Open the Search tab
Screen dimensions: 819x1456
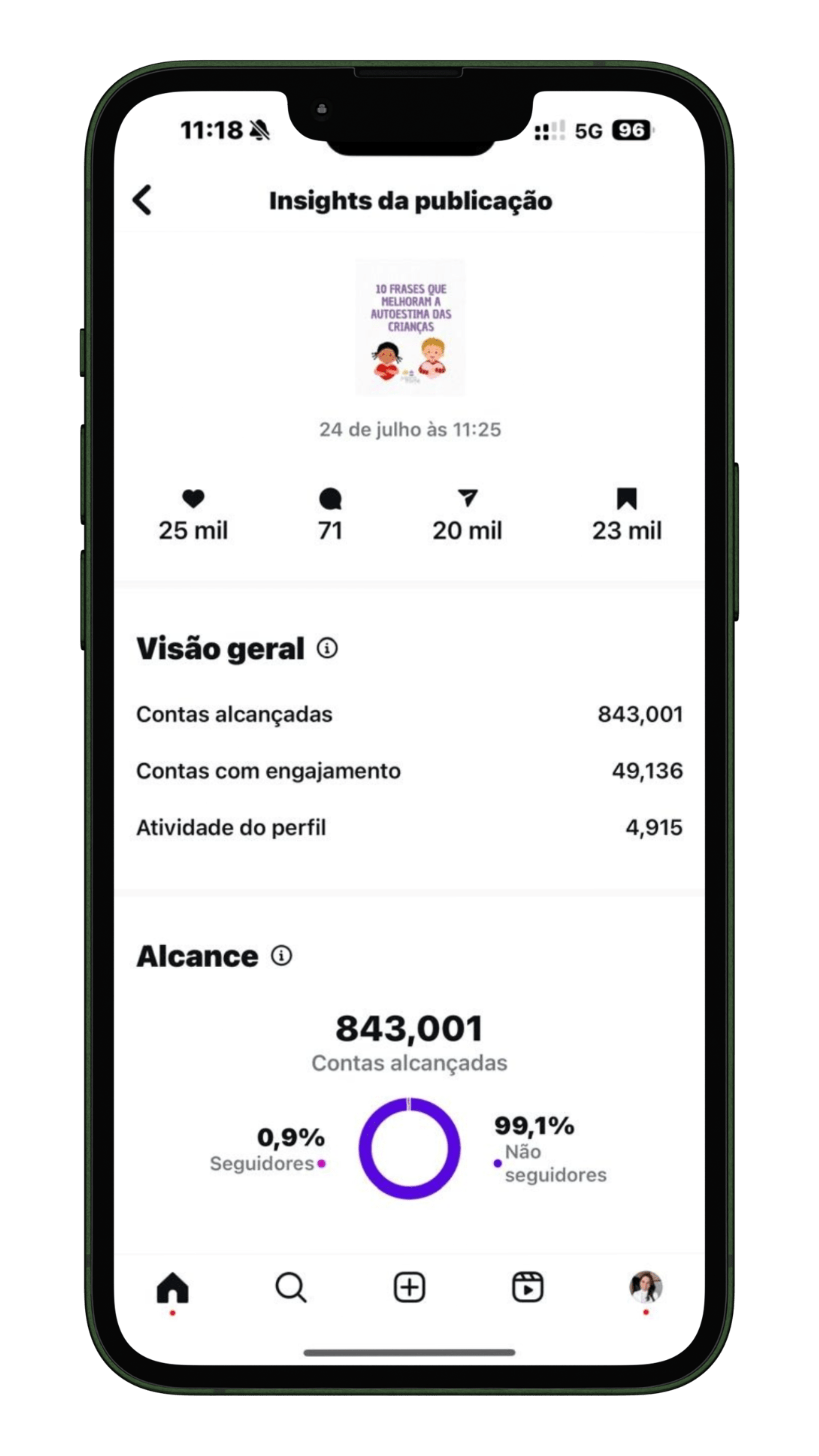[290, 1288]
